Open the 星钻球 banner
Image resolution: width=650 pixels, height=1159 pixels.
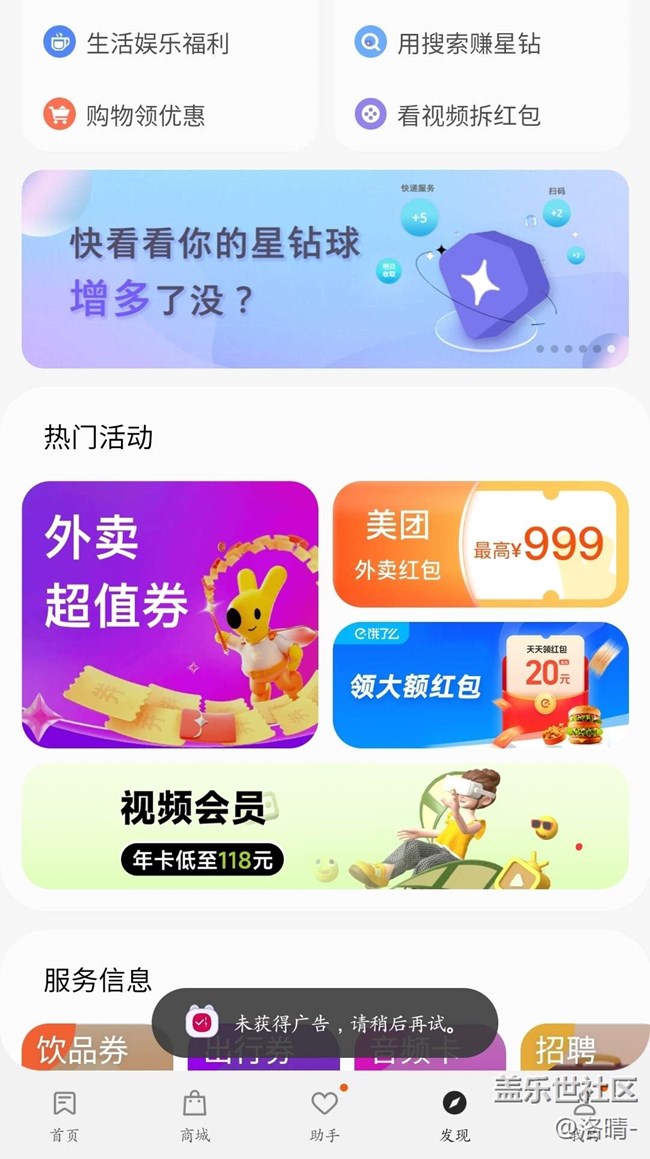tap(325, 269)
